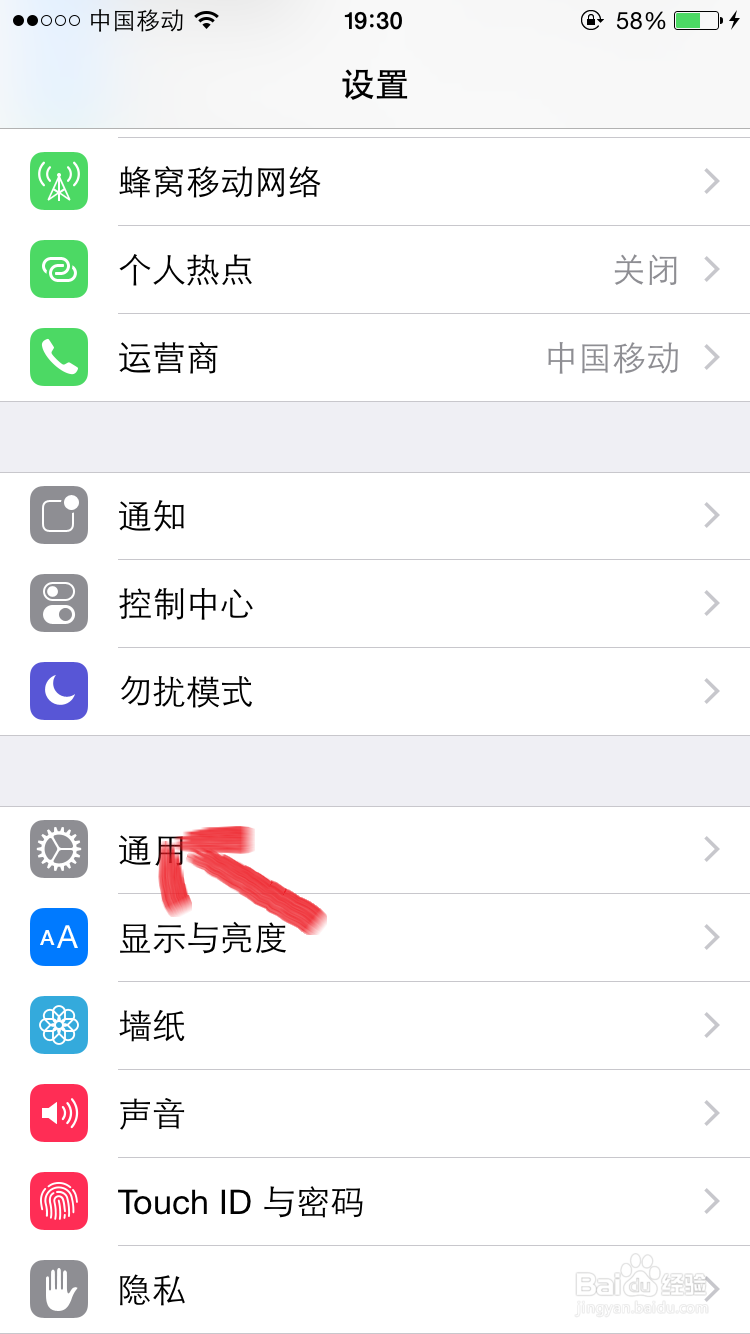Tap the 中国移动 carrier label
This screenshot has width=750, height=1334.
coord(613,357)
